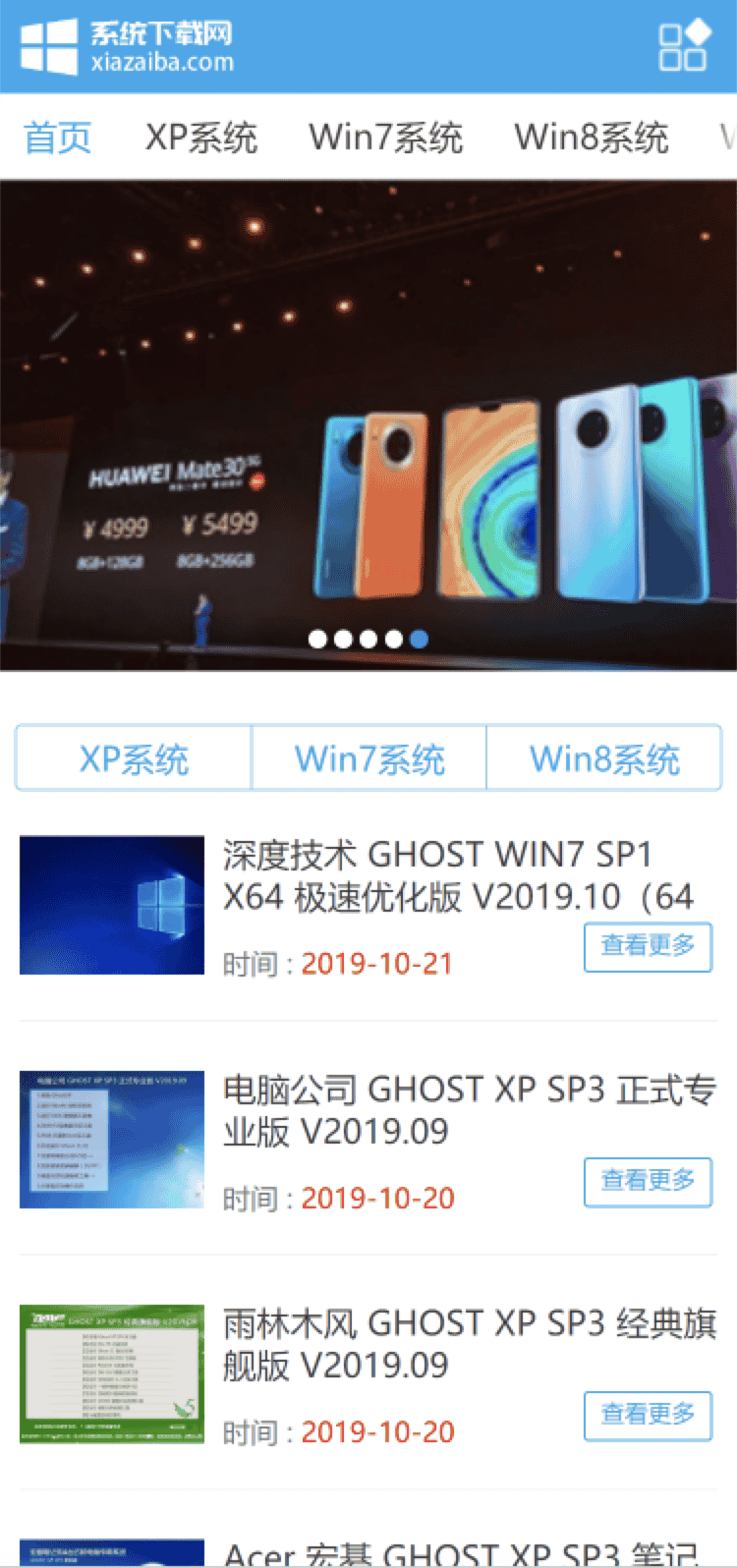The height and width of the screenshot is (1568, 737).
Task: Open the green 雨林木风 thumbnail image
Action: pyautogui.click(x=112, y=1373)
